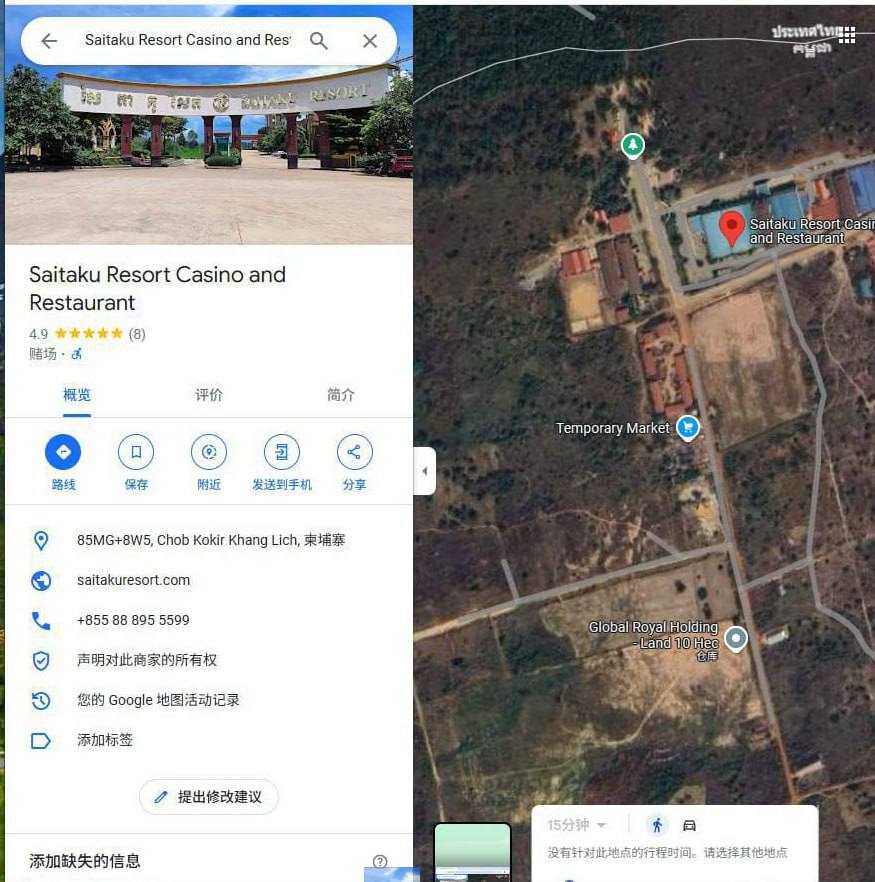875x882 pixels.
Task: Open the resort gate photo
Action: coord(208,150)
